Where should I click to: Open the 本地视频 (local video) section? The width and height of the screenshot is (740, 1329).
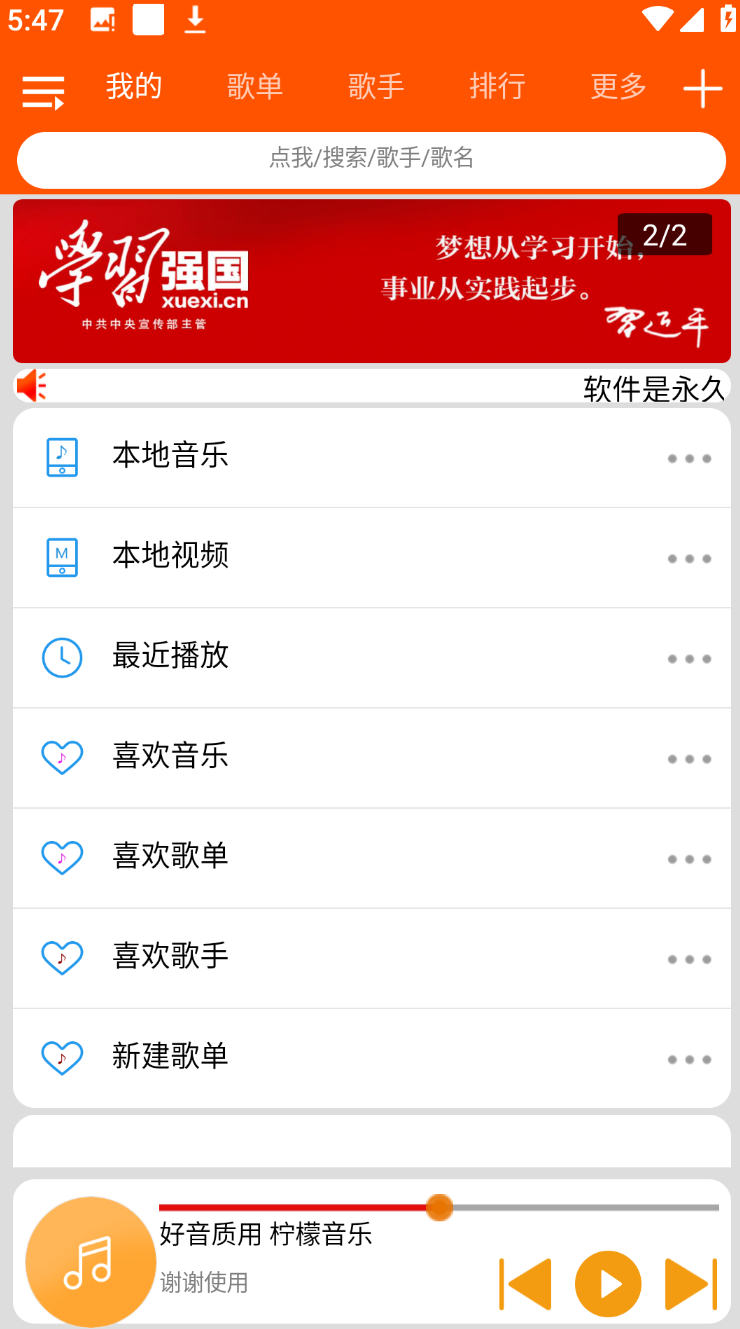coord(170,557)
